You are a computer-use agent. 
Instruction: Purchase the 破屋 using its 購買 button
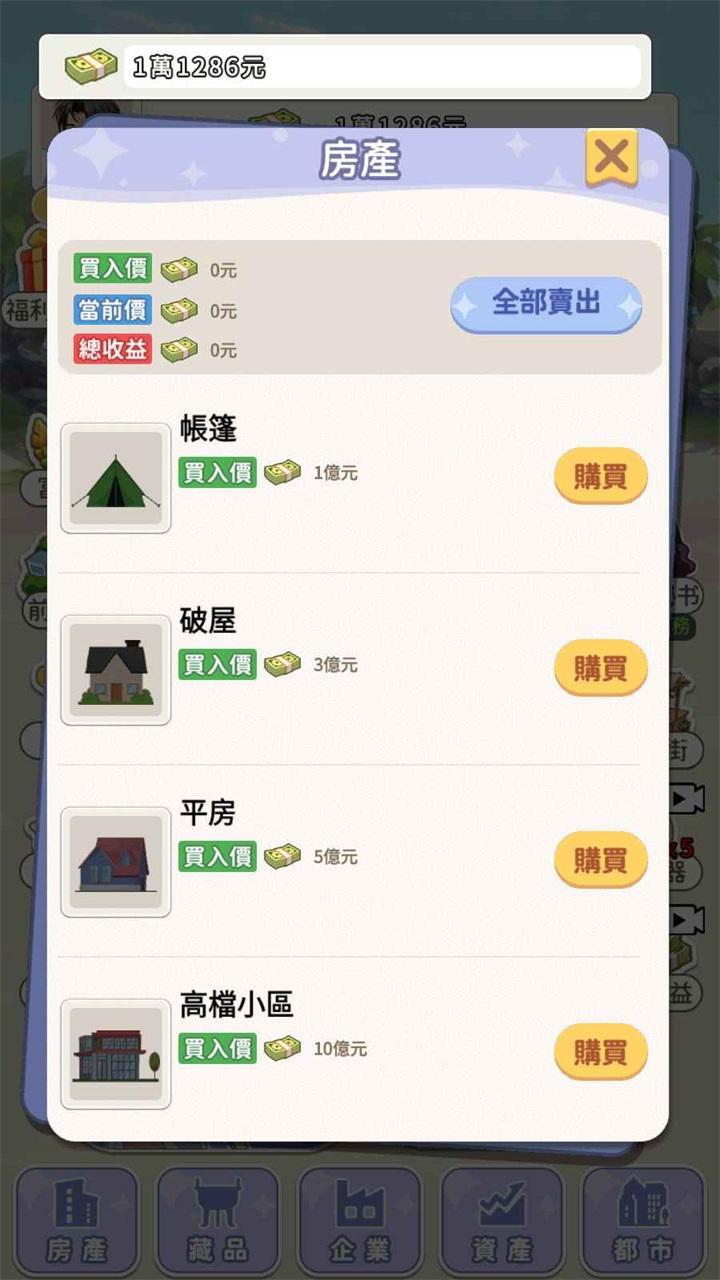599,667
